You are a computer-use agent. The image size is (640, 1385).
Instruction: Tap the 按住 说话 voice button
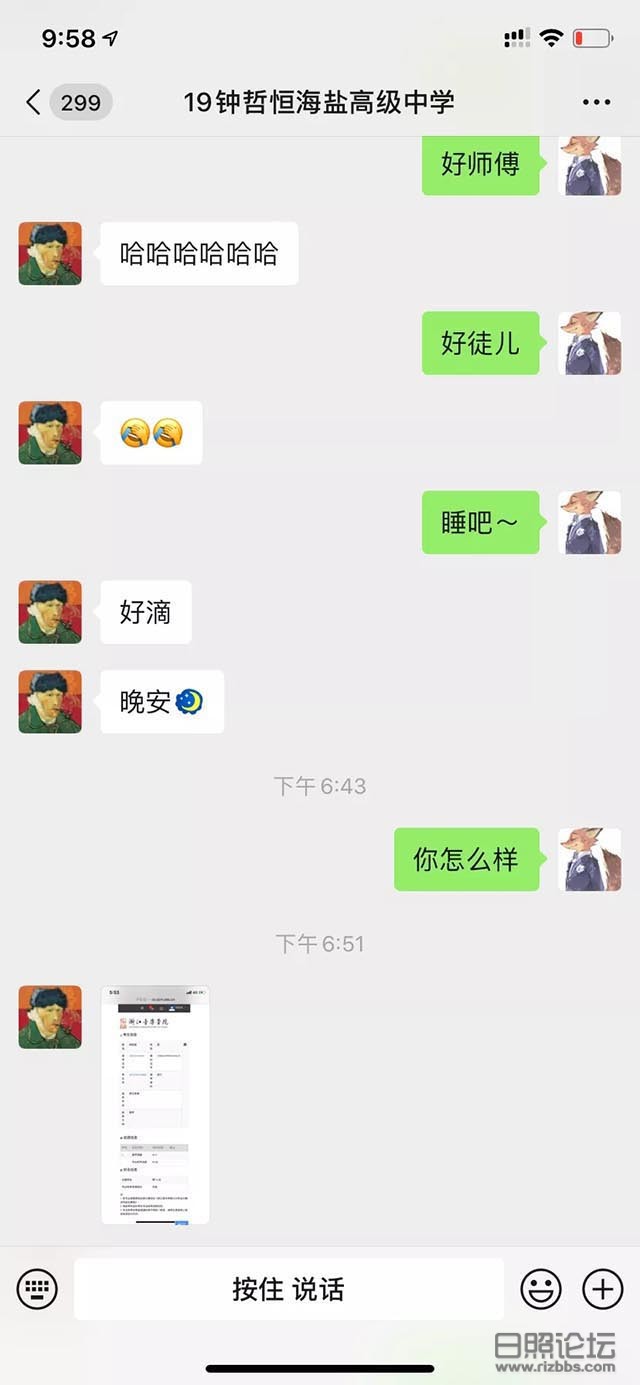point(288,1289)
